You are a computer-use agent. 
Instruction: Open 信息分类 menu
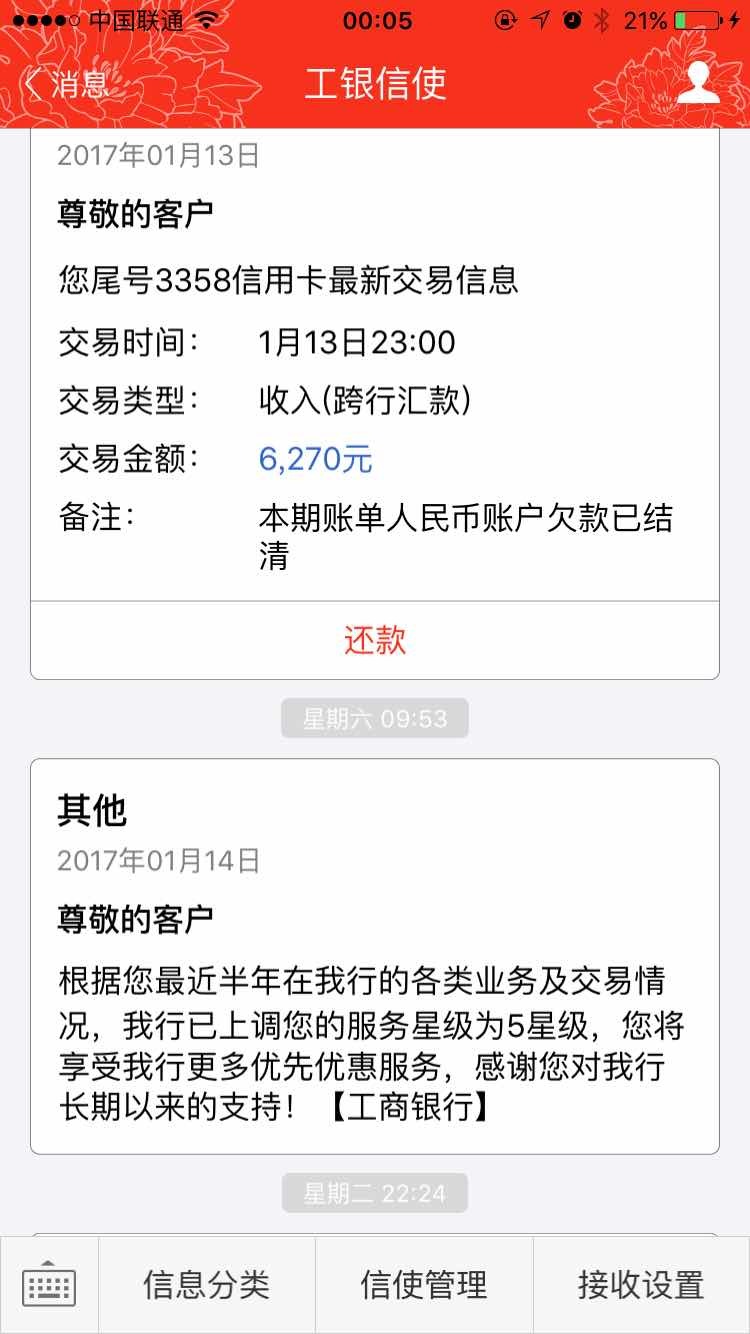click(x=207, y=1286)
